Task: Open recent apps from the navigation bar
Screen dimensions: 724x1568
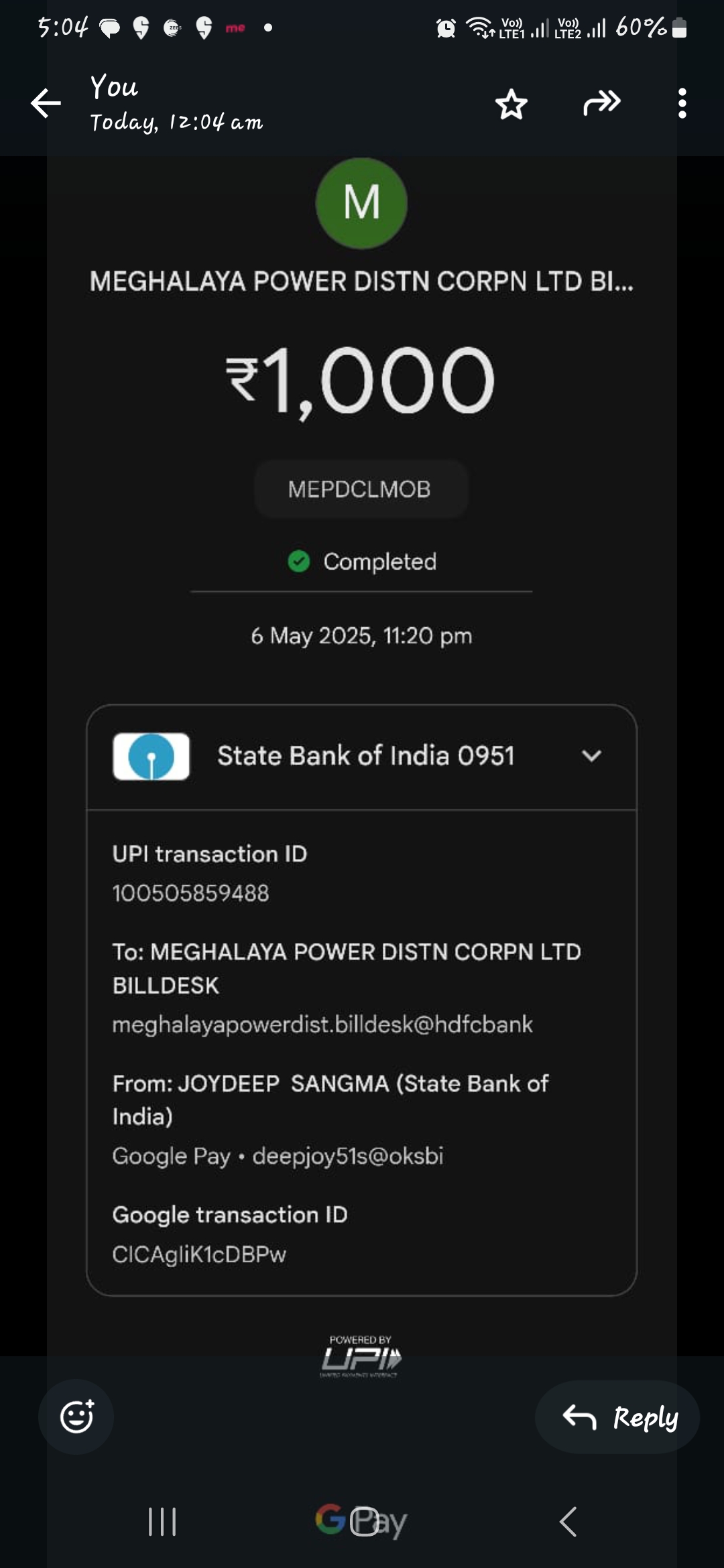Action: (162, 1521)
